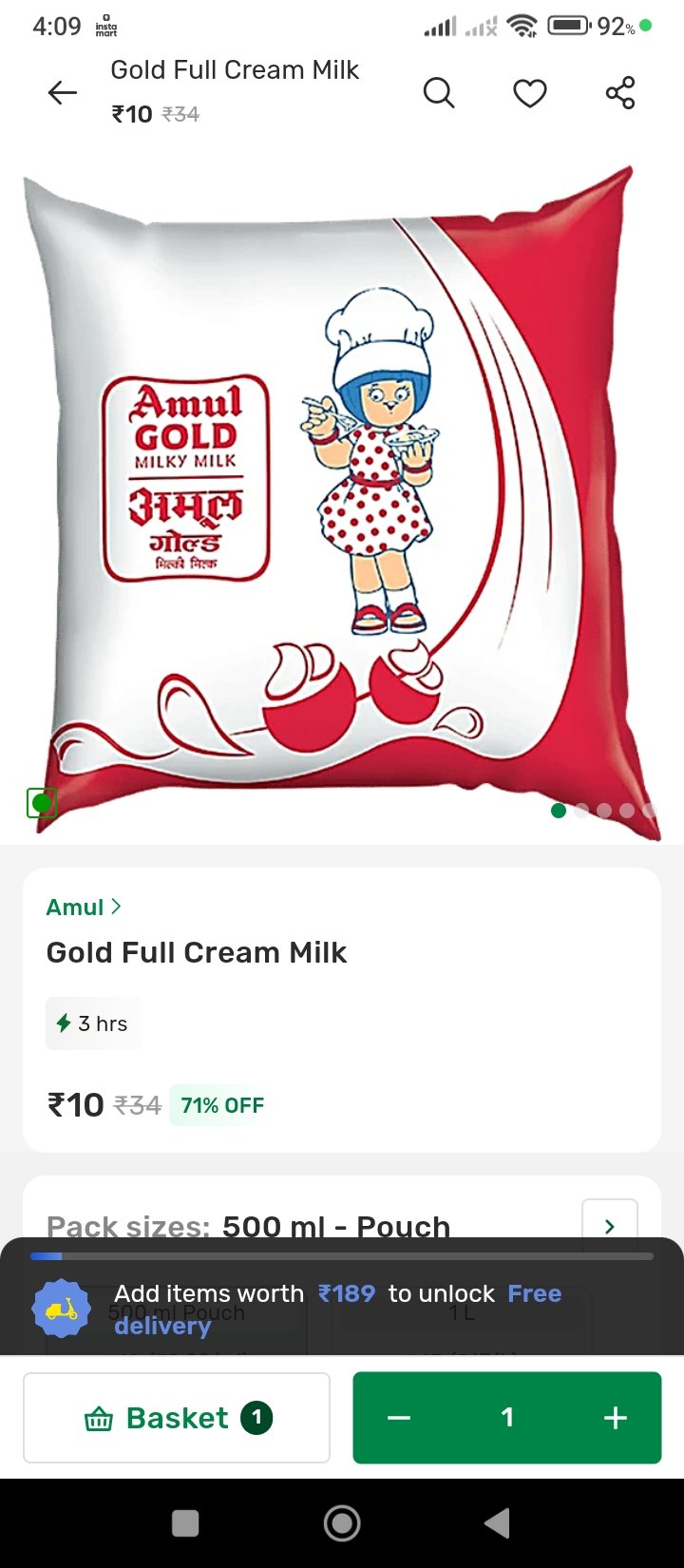The height and width of the screenshot is (1568, 684).
Task: Open search from the top bar
Action: coord(438,93)
